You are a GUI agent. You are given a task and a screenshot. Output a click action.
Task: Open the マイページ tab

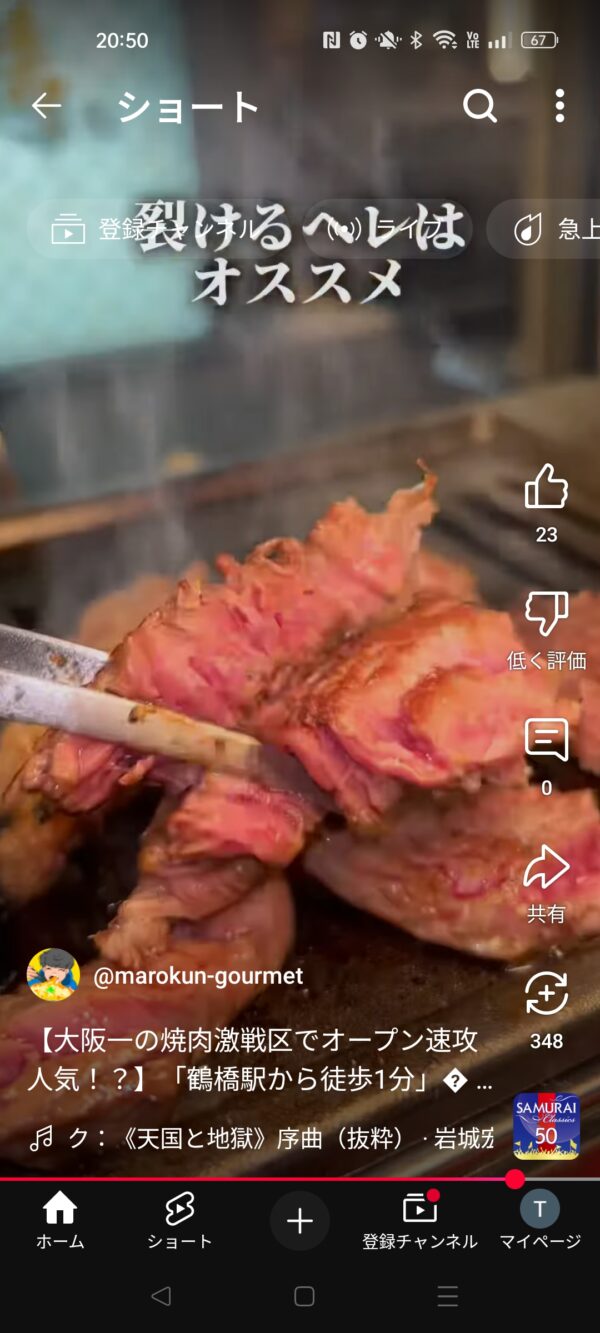[540, 1221]
